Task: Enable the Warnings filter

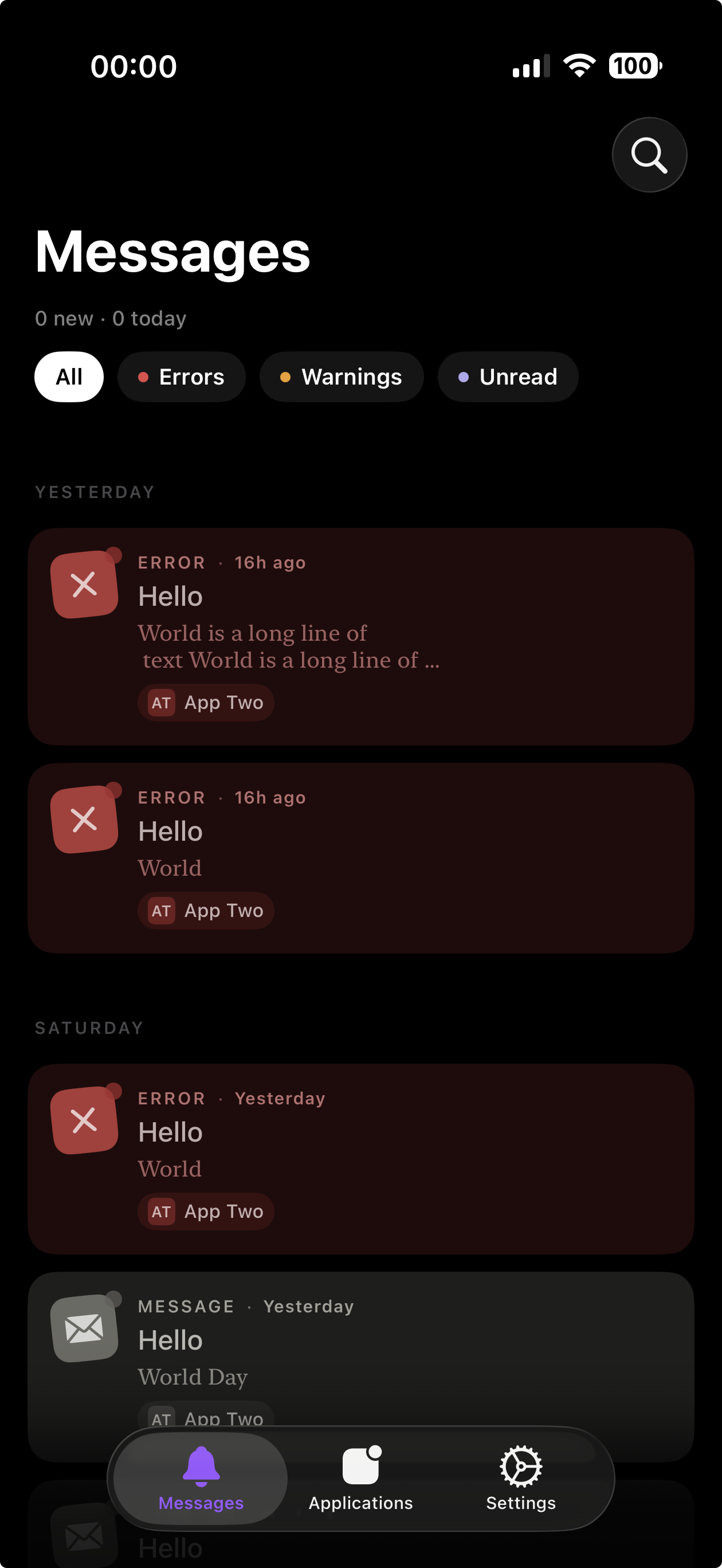Action: (342, 377)
